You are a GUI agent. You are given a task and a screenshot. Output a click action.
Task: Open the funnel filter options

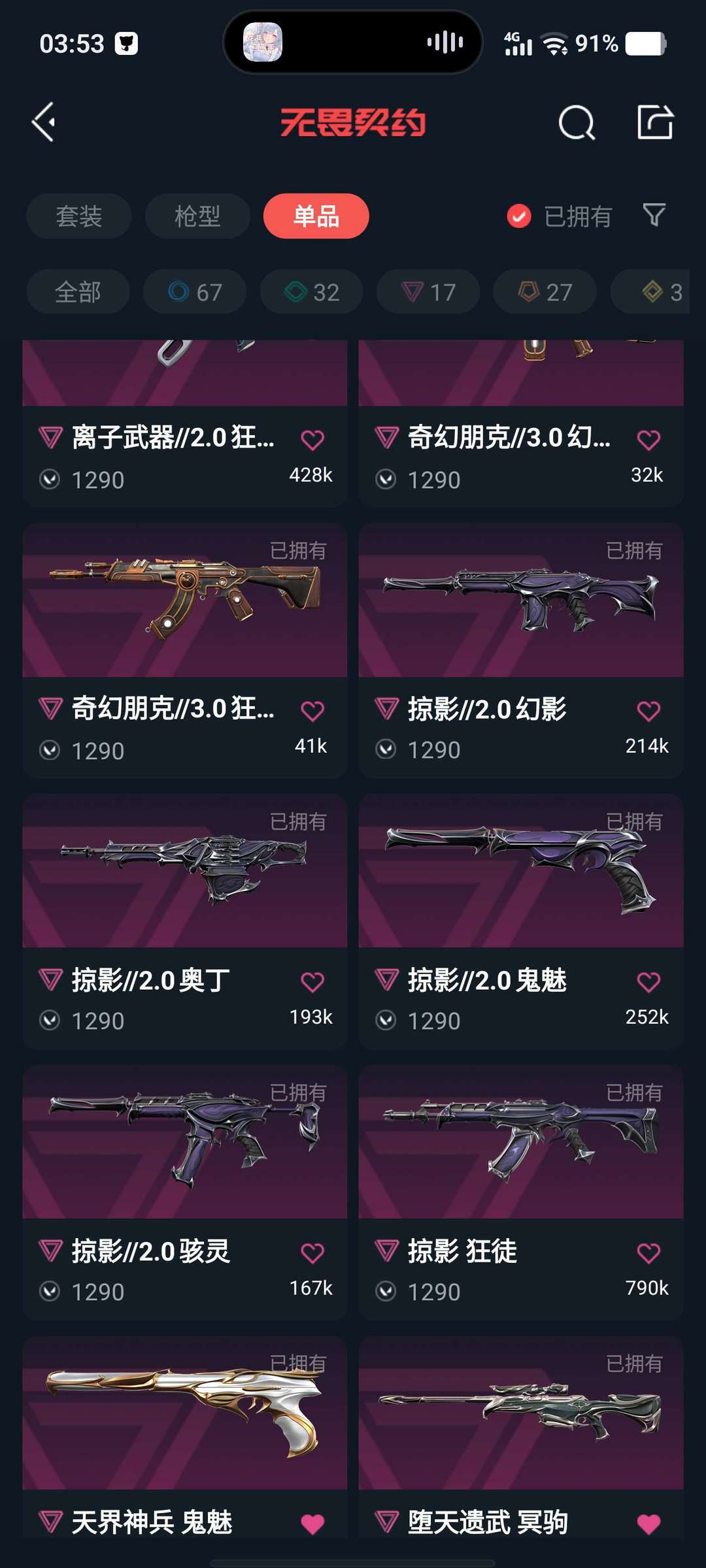654,215
